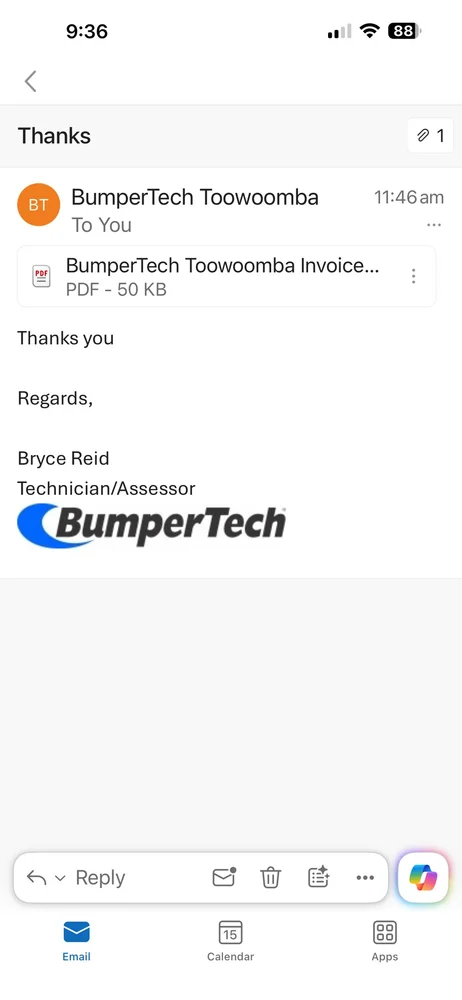This screenshot has height=1000, width=462.
Task: Switch to the Calendar tab
Action: click(230, 941)
